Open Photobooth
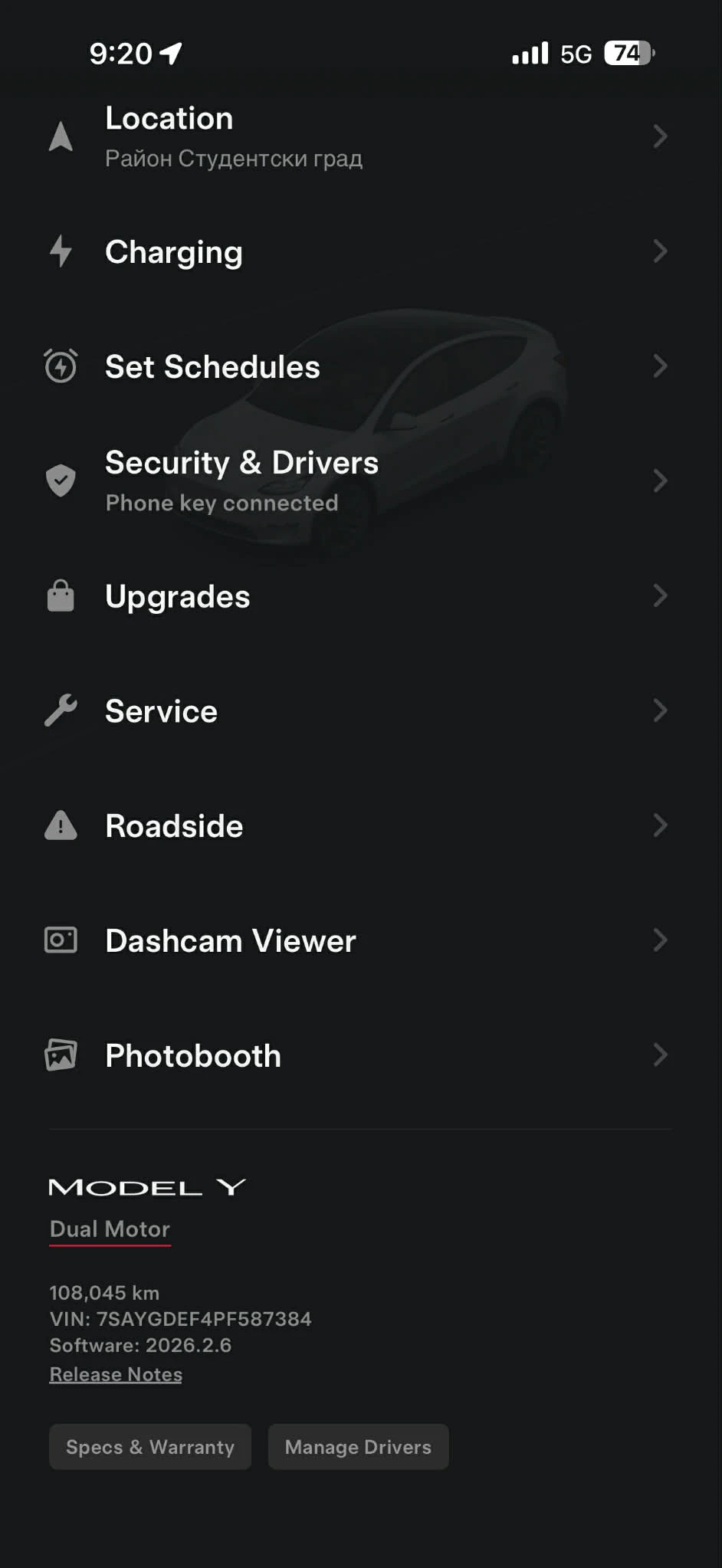The image size is (722, 1568). (359, 1056)
